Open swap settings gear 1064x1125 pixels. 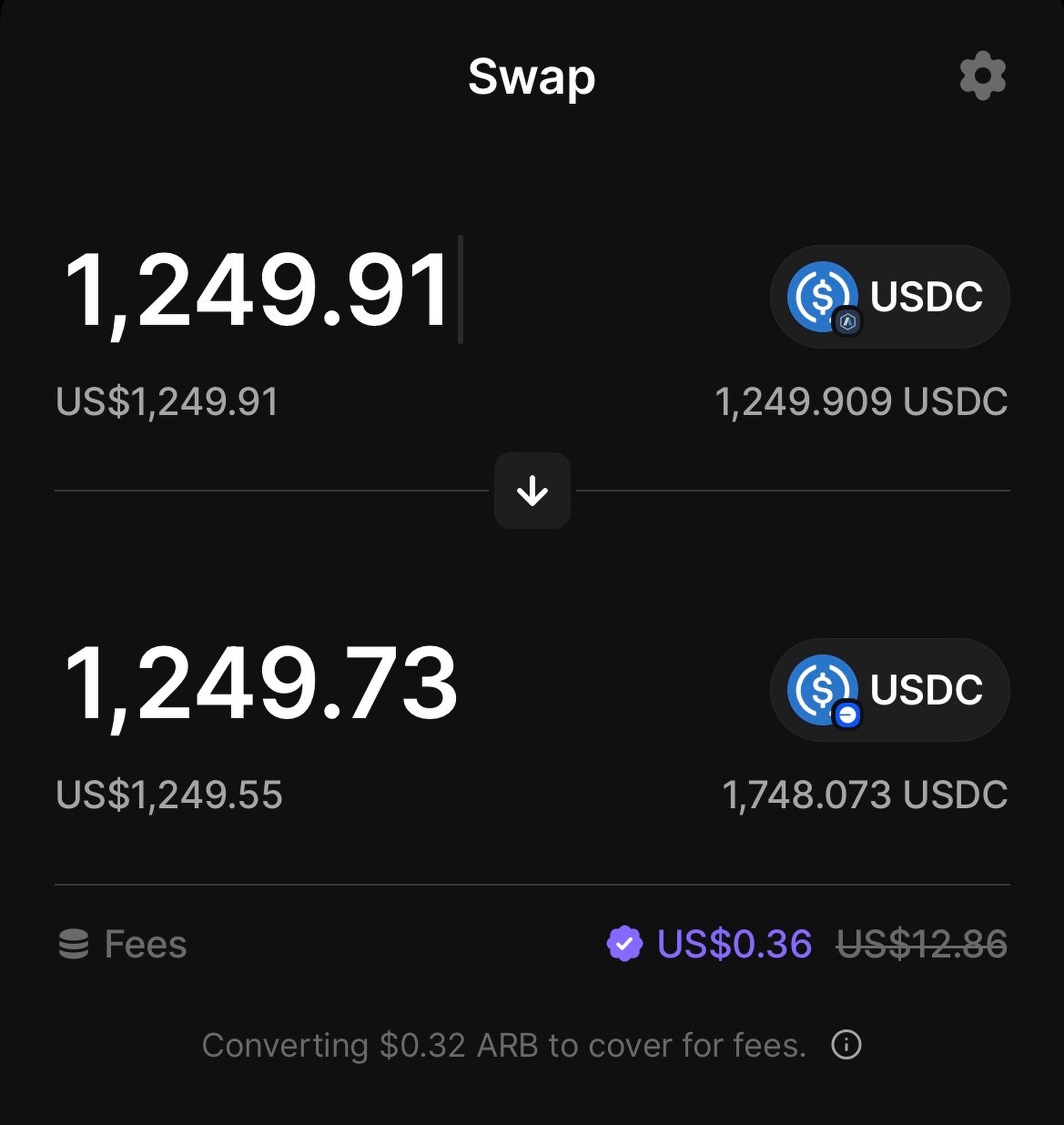click(982, 76)
